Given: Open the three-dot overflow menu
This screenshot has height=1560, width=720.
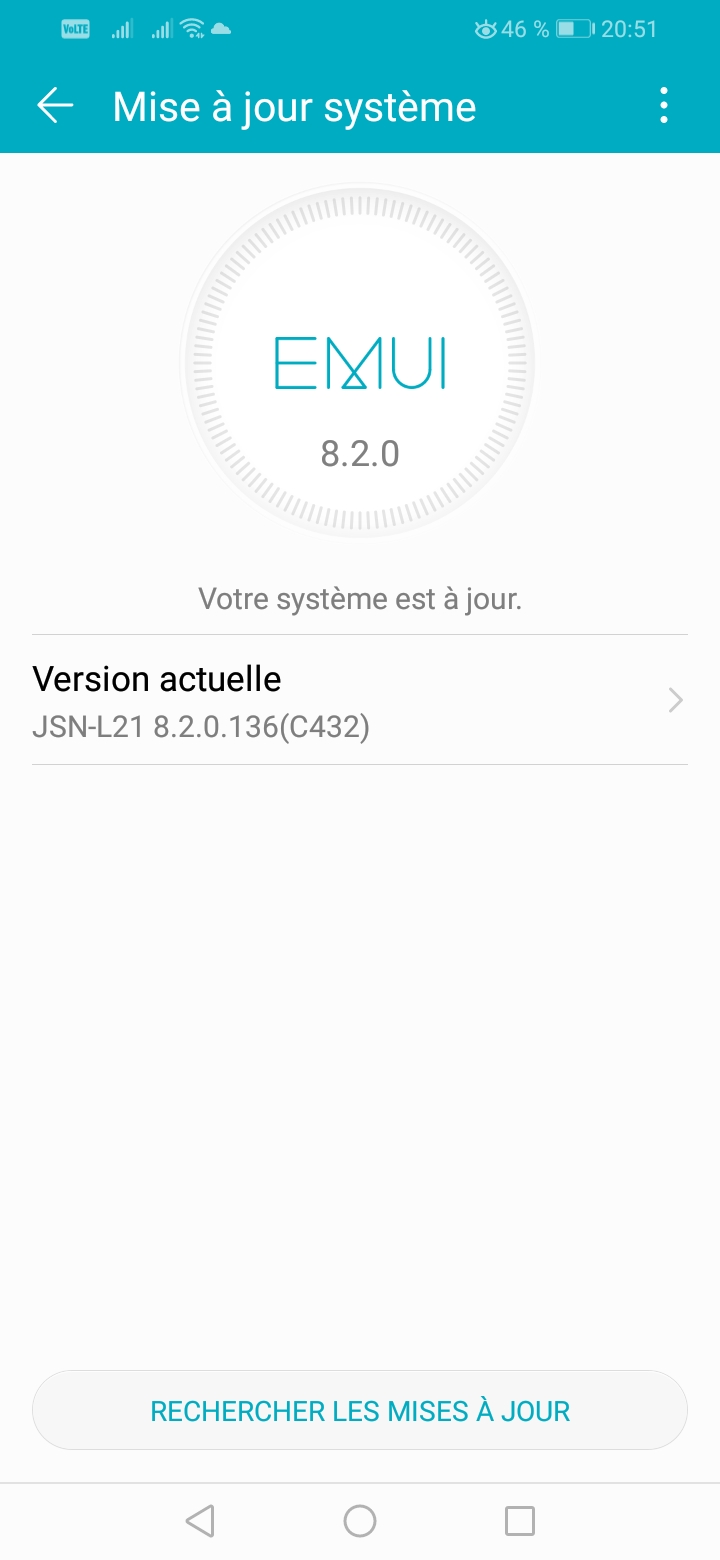Looking at the screenshot, I should click(663, 105).
